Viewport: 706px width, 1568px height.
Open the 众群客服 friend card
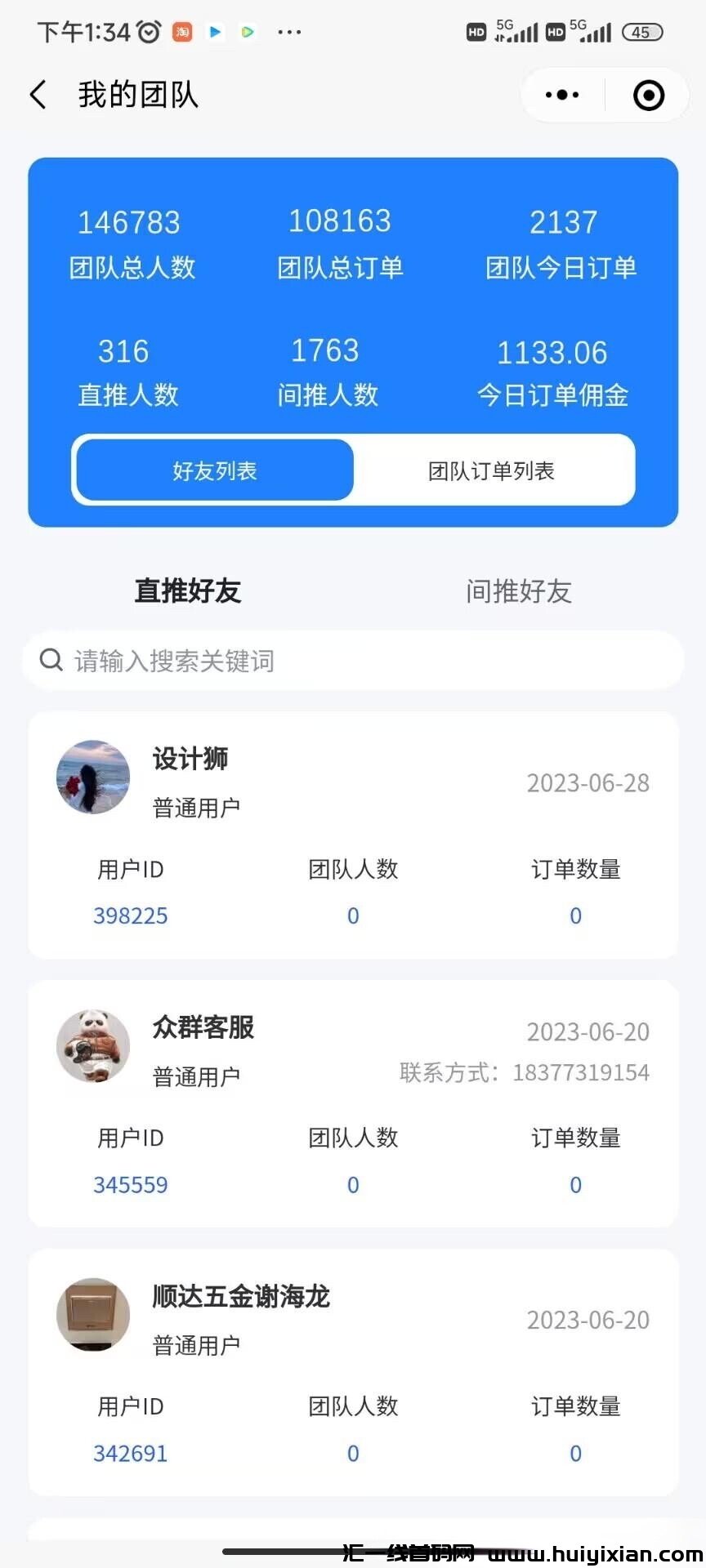tap(353, 1103)
